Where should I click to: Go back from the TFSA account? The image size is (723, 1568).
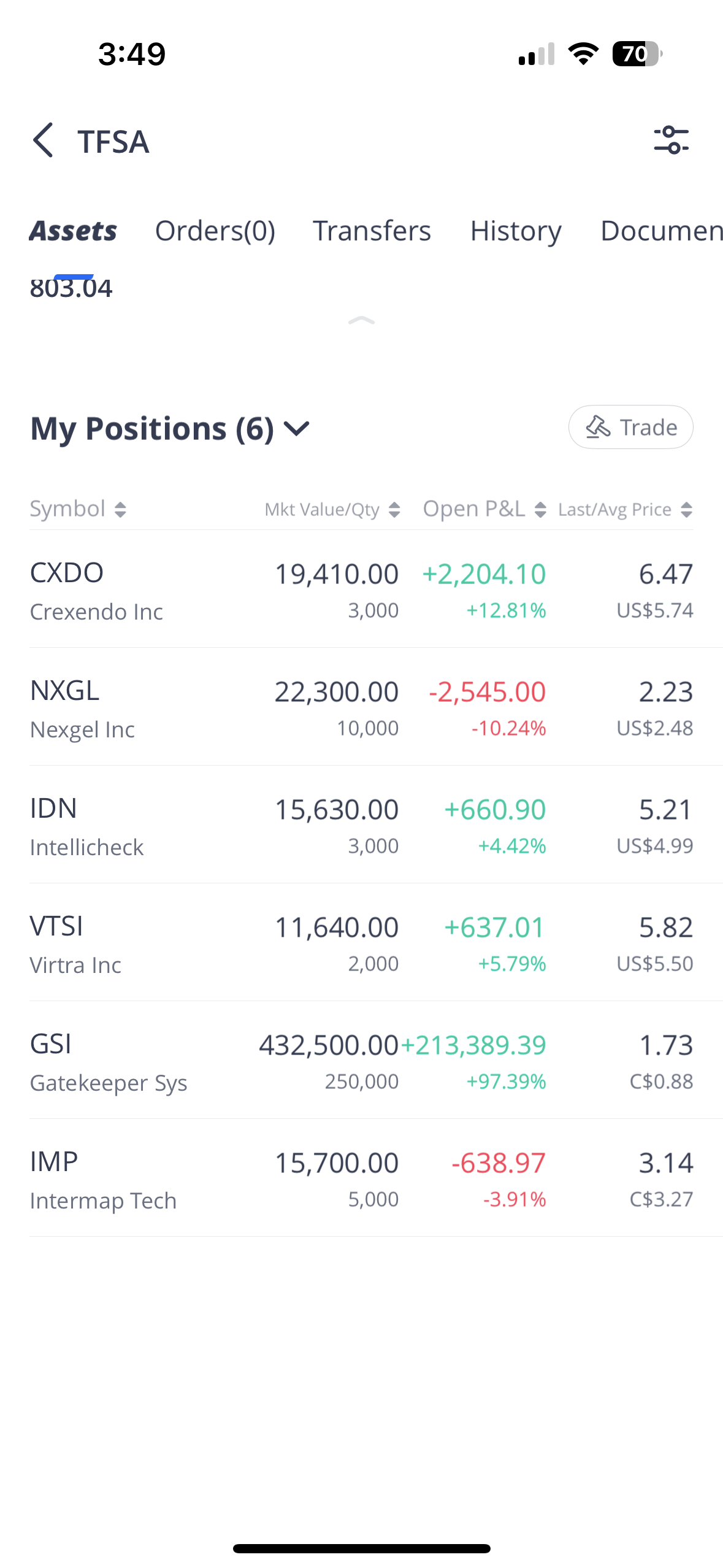pos(43,140)
